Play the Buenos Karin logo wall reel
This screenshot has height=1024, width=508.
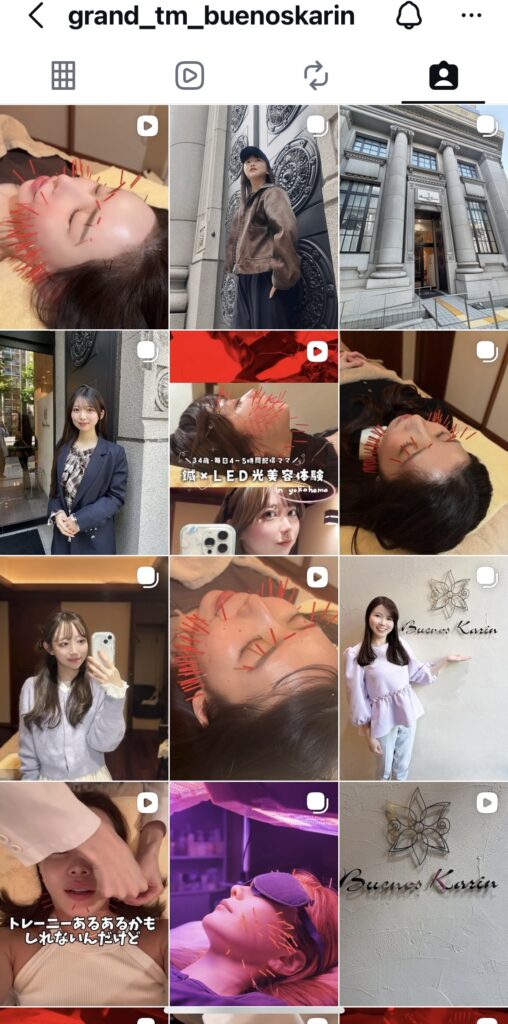point(424,894)
